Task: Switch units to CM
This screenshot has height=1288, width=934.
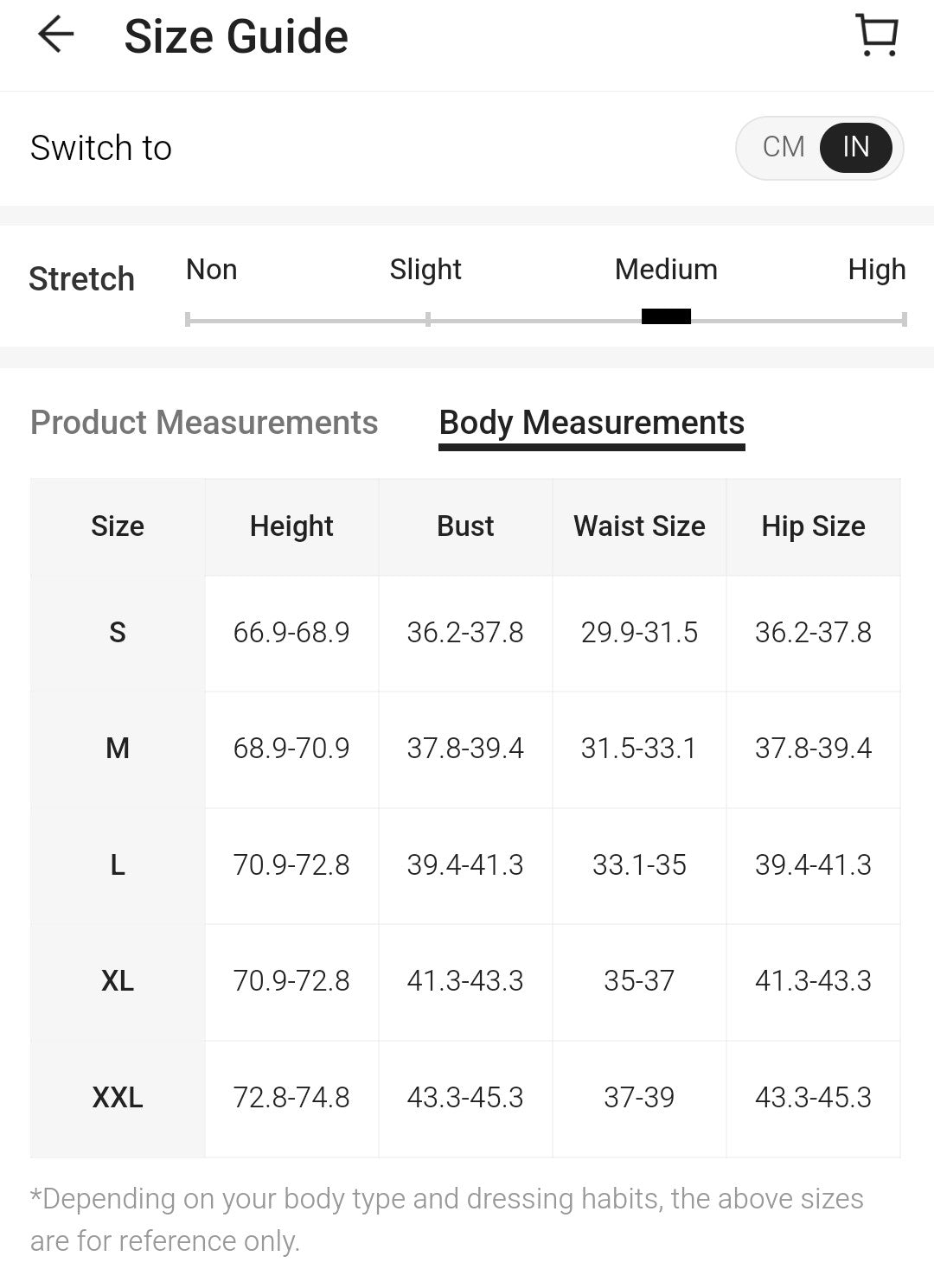Action: click(x=784, y=147)
